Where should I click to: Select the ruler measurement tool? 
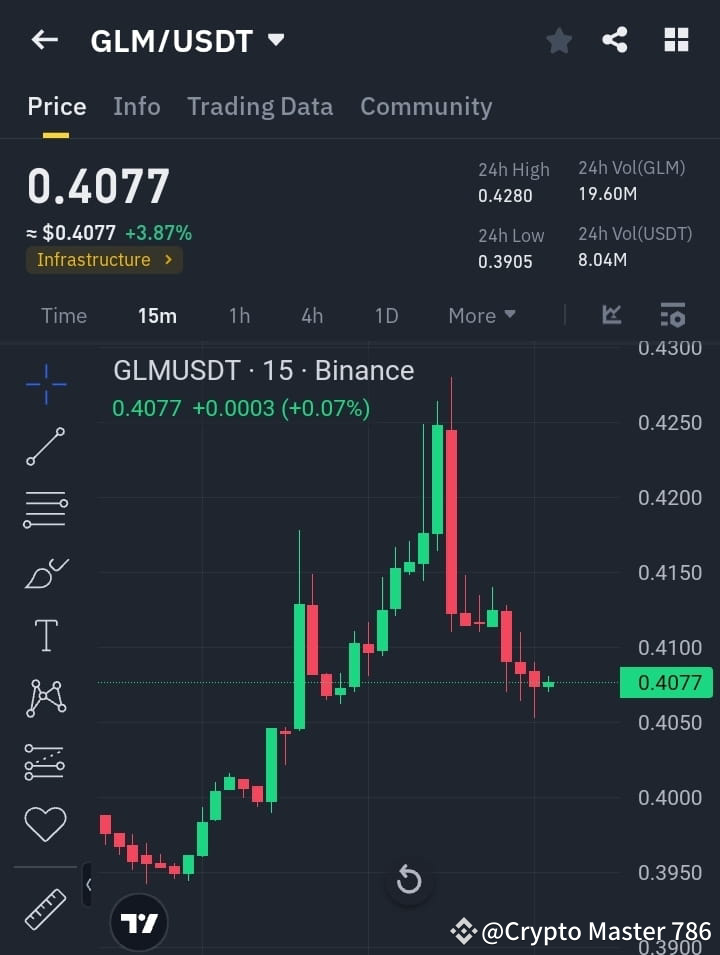point(44,909)
